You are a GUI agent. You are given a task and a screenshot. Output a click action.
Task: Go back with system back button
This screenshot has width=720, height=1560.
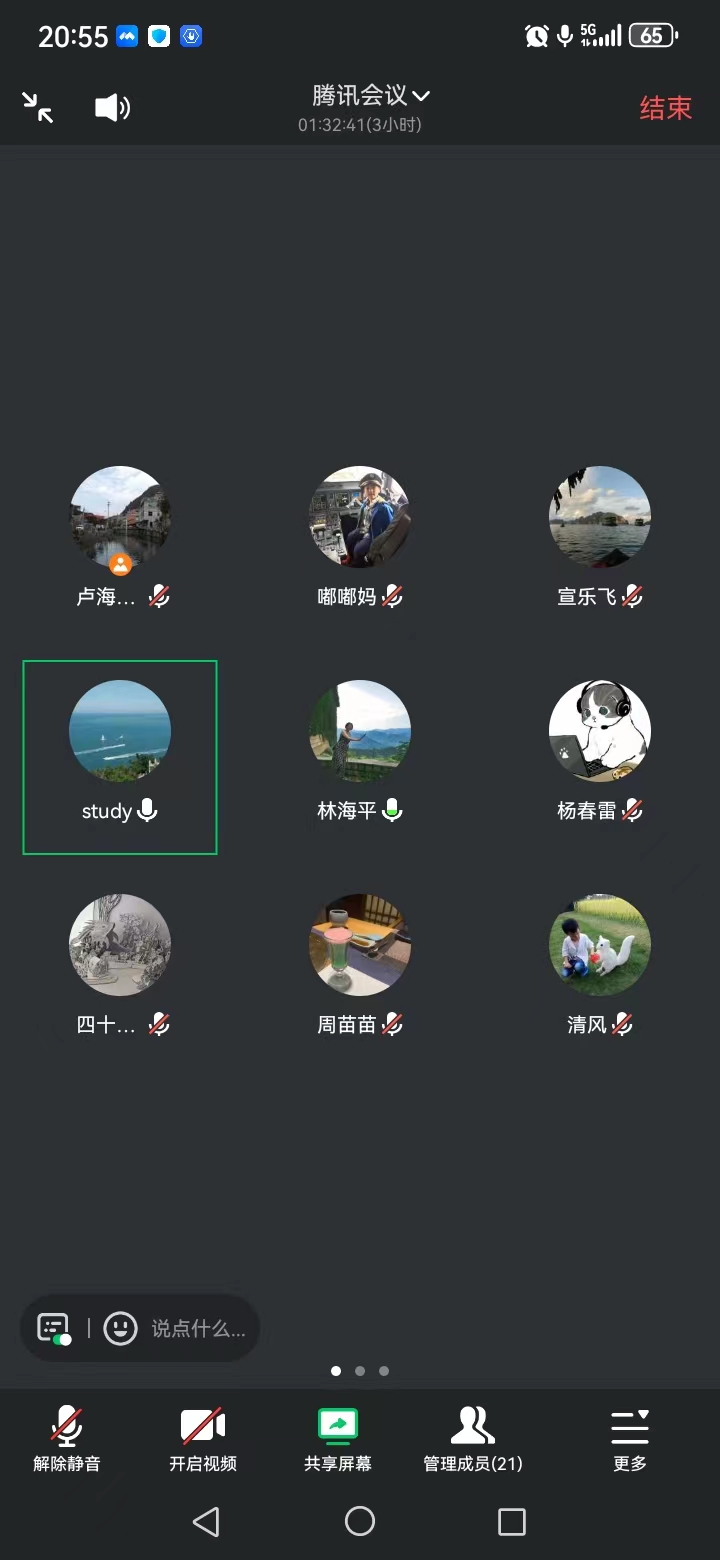[206, 1522]
